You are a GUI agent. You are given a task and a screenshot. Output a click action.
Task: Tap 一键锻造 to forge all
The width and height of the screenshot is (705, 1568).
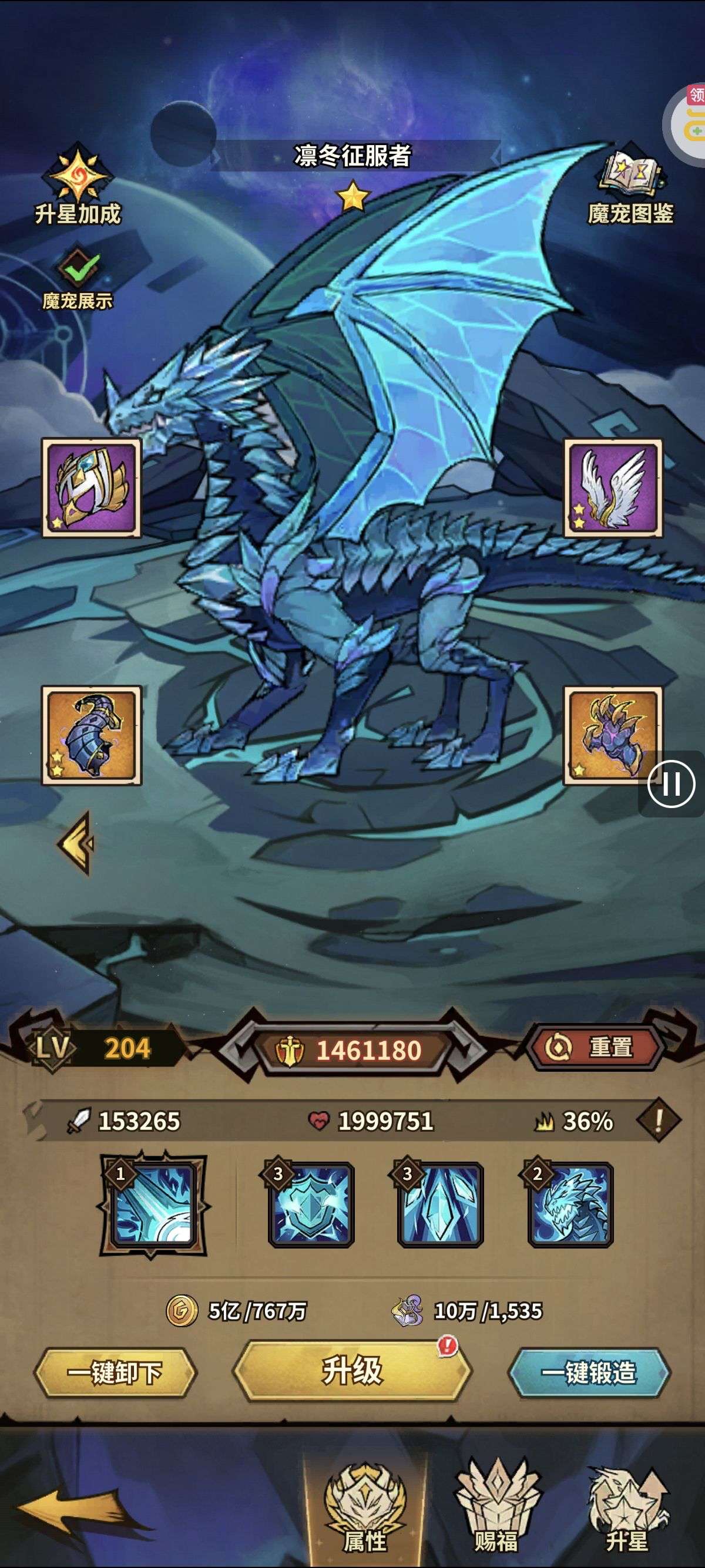click(x=589, y=1373)
